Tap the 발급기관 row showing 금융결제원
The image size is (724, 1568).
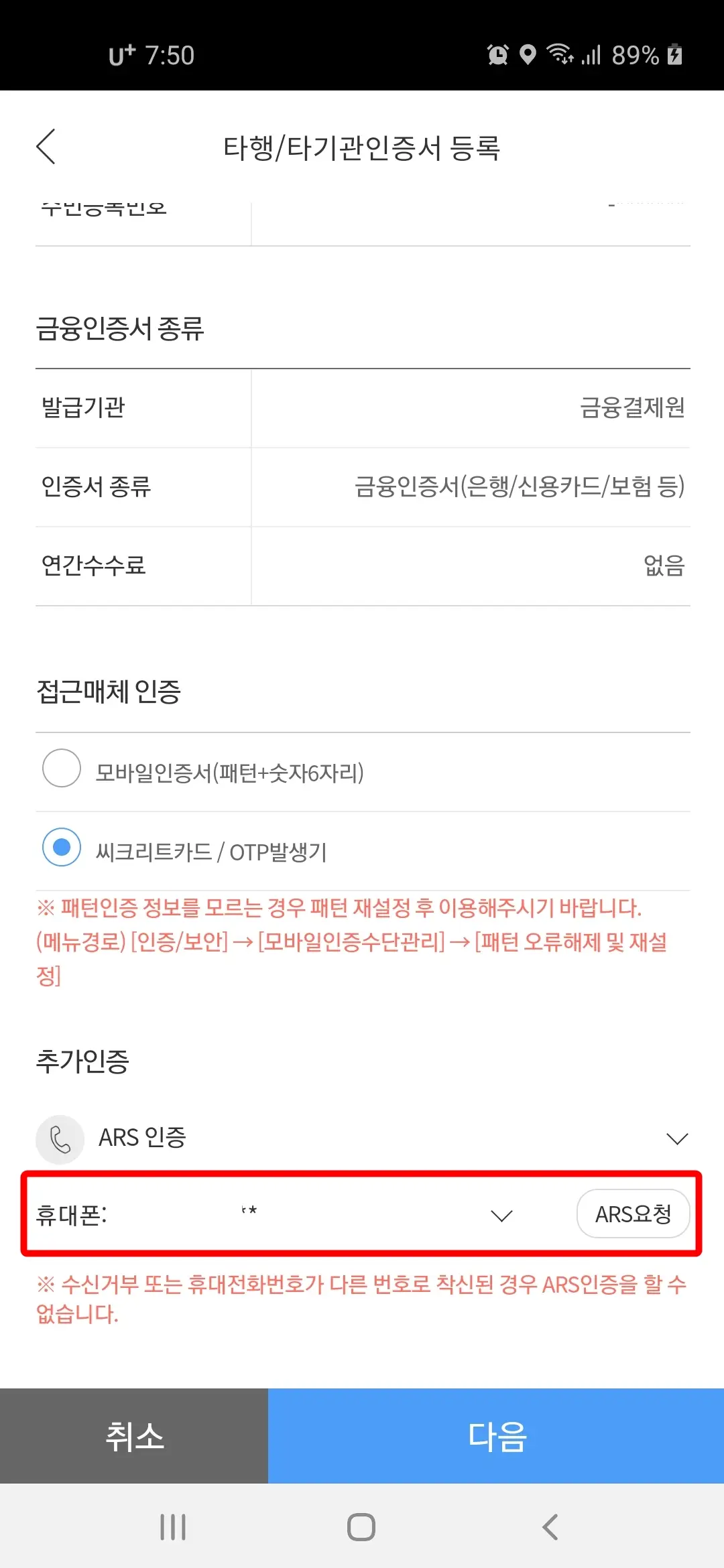(362, 408)
